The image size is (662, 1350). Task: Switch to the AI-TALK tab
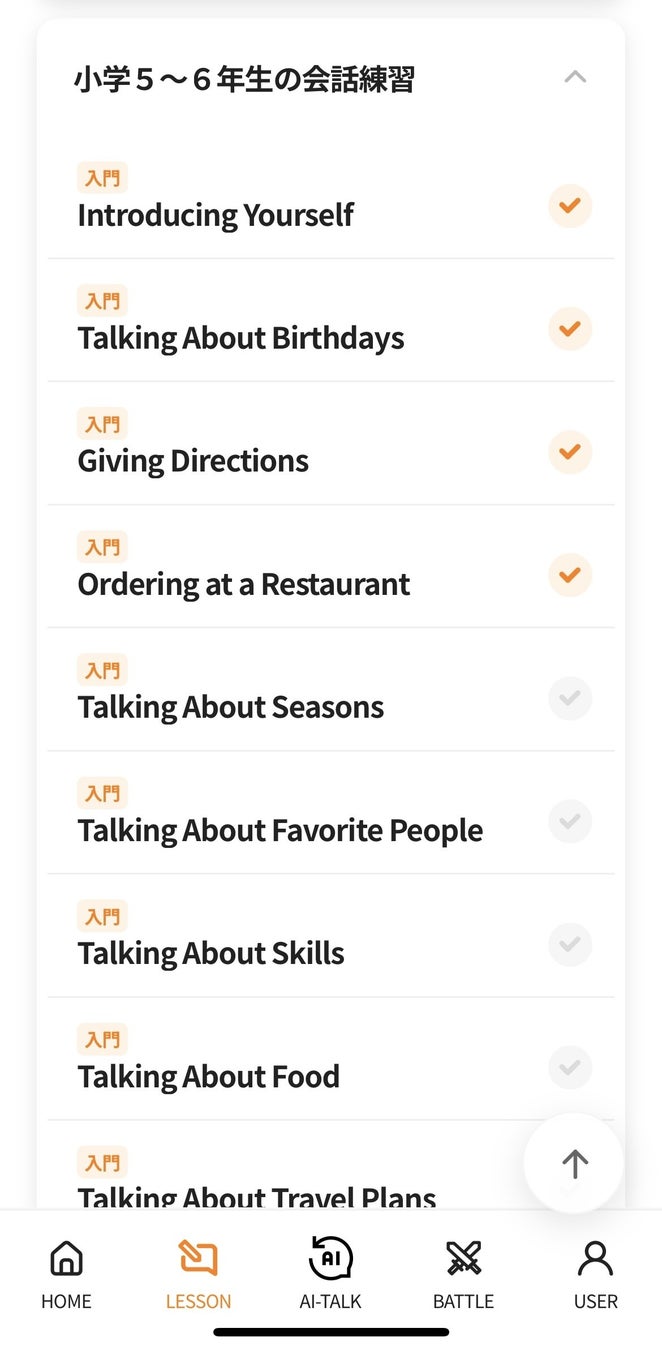coord(330,1274)
